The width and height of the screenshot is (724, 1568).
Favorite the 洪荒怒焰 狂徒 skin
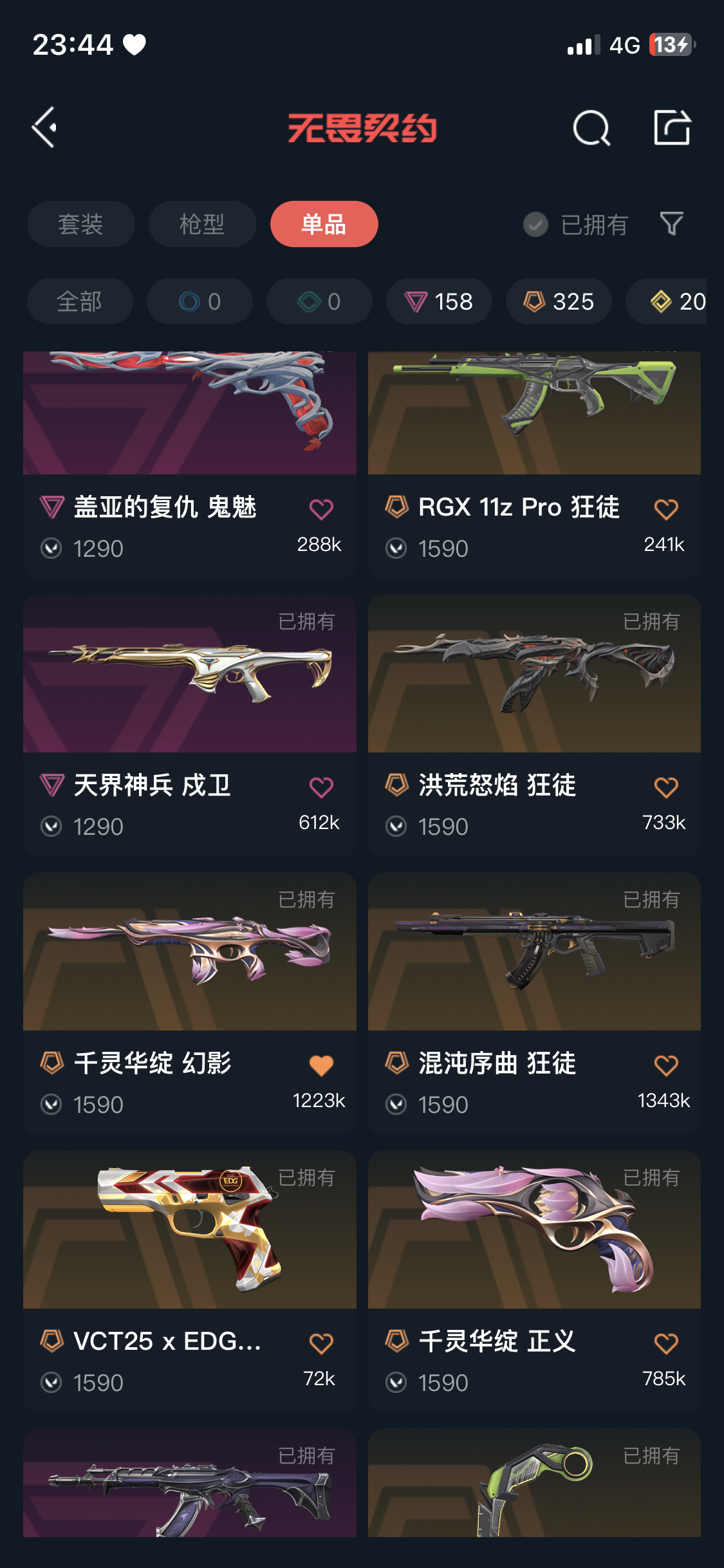665,787
